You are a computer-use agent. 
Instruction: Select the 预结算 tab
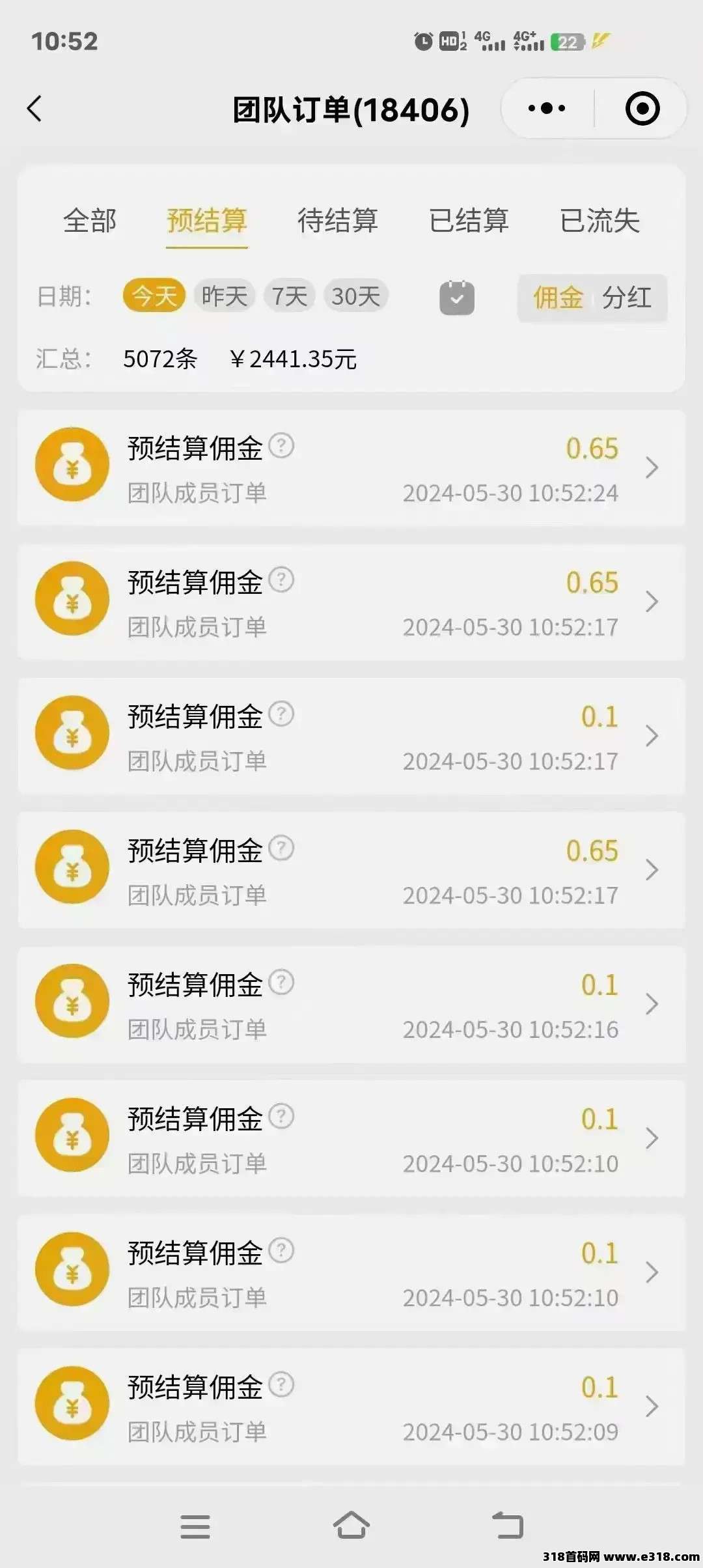tap(207, 221)
